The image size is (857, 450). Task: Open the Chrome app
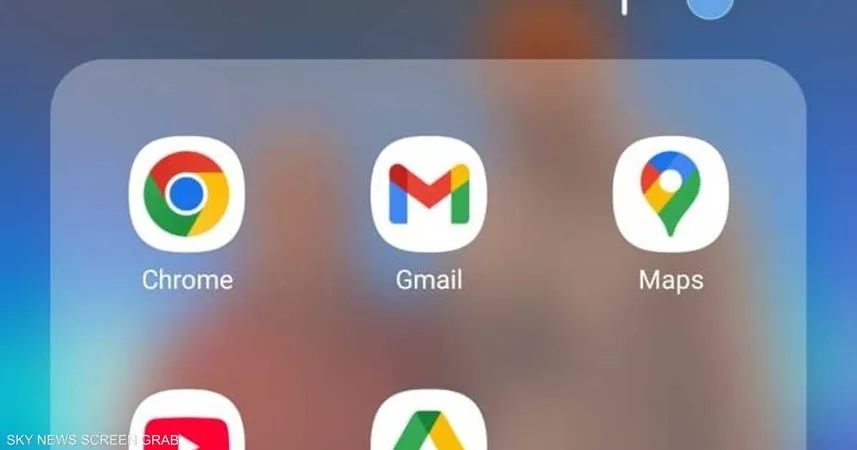[187, 194]
